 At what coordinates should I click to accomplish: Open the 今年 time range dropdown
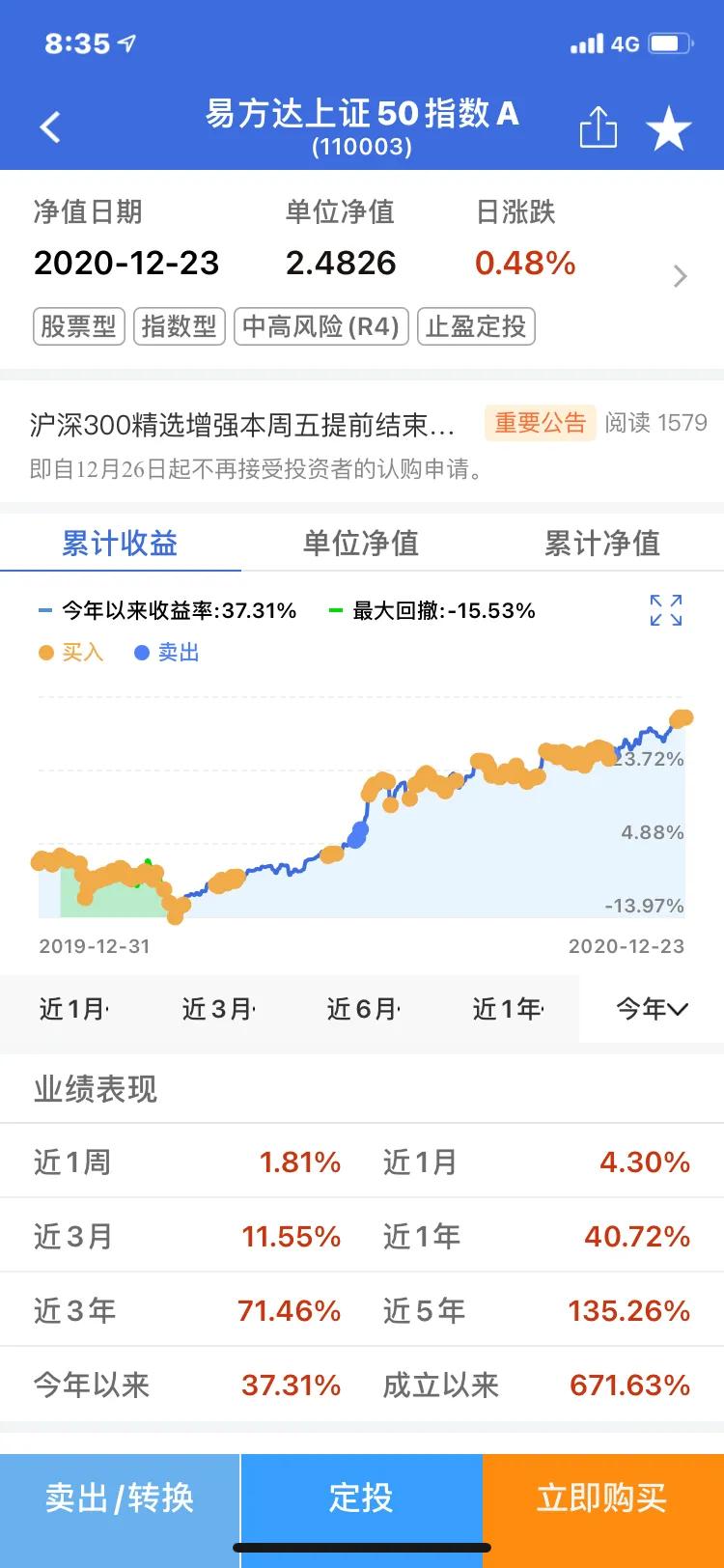pos(648,1008)
